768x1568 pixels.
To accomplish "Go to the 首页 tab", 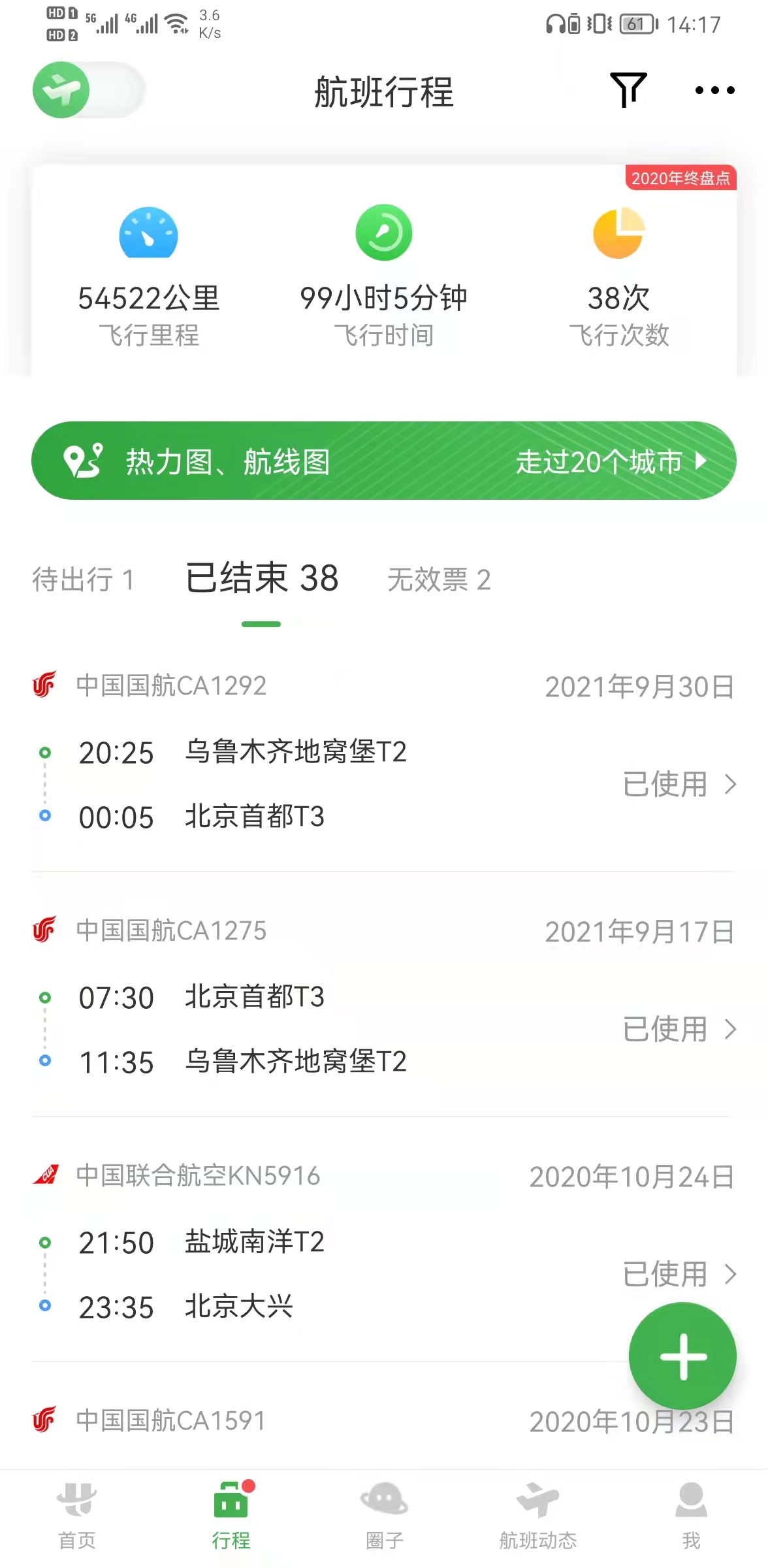I will [77, 1516].
